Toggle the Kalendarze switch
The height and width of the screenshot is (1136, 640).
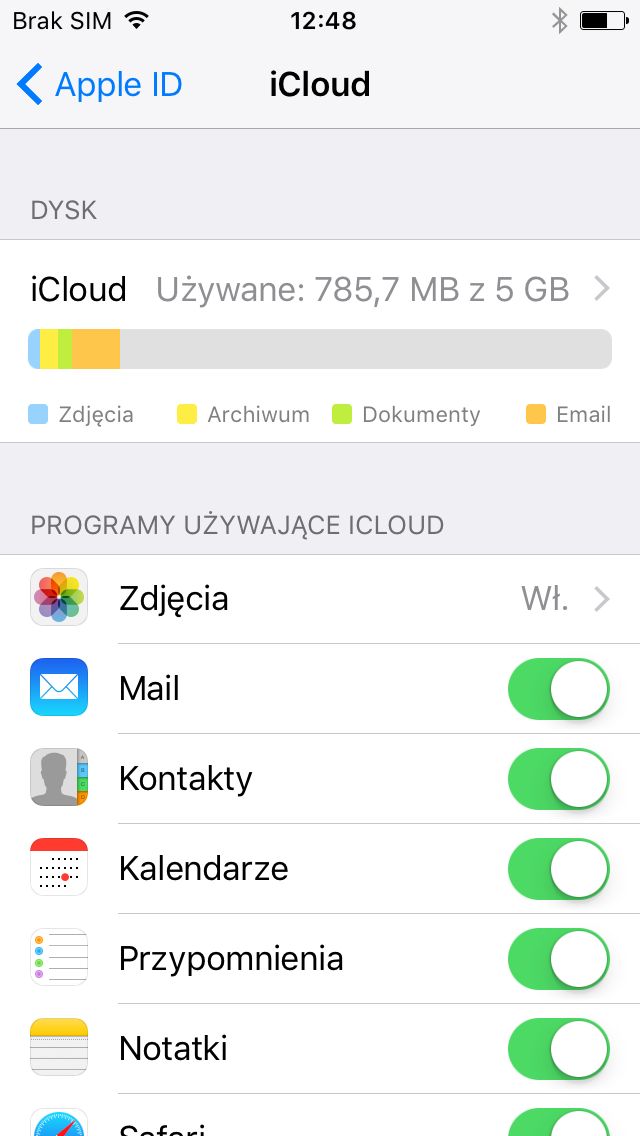tap(558, 869)
